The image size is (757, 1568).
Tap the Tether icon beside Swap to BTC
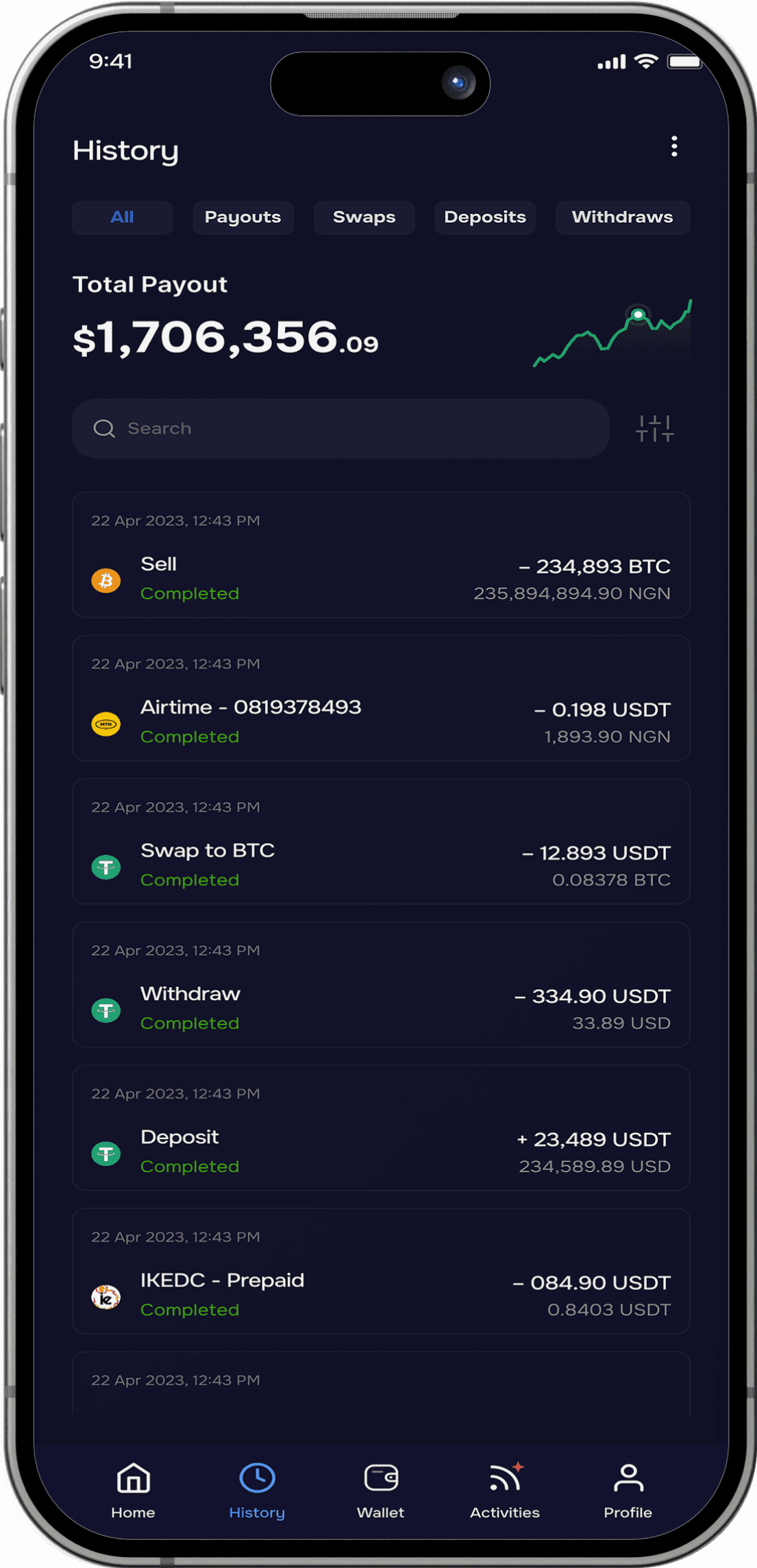pos(106,866)
